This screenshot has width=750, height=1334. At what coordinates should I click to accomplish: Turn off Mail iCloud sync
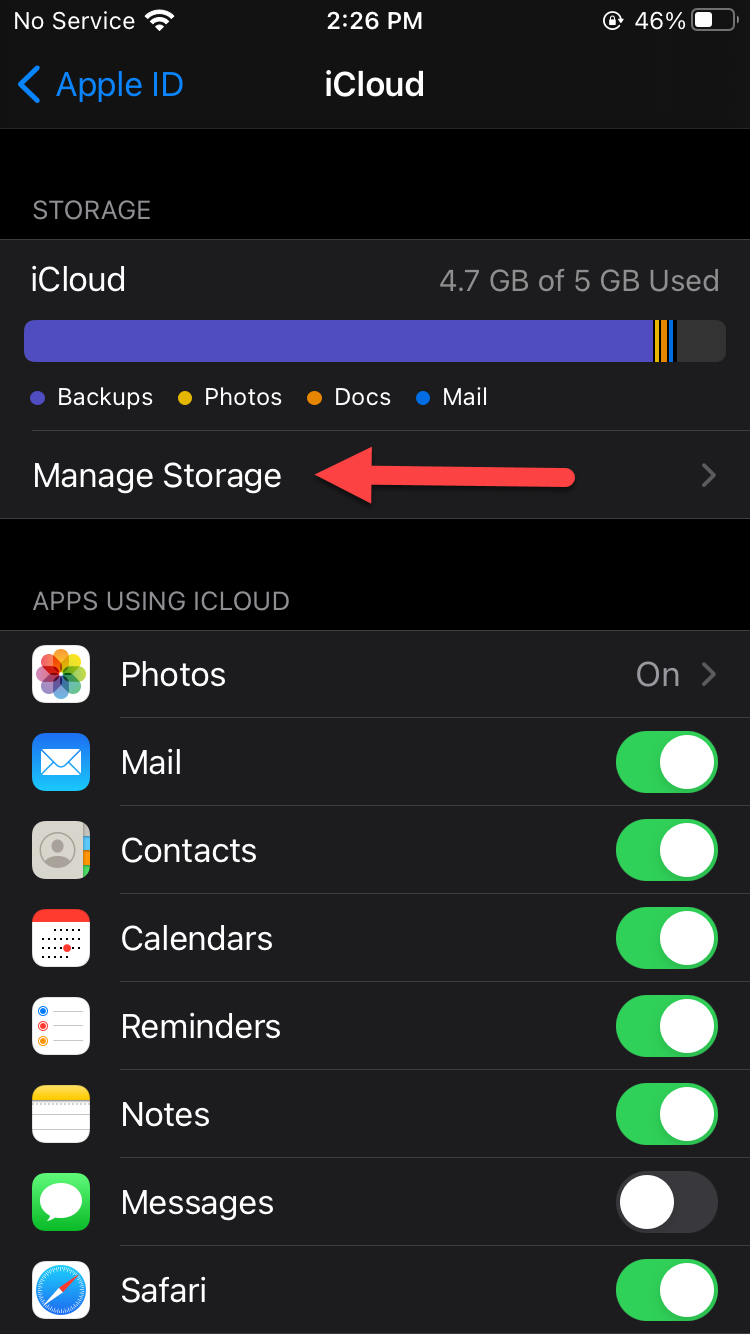click(x=666, y=763)
